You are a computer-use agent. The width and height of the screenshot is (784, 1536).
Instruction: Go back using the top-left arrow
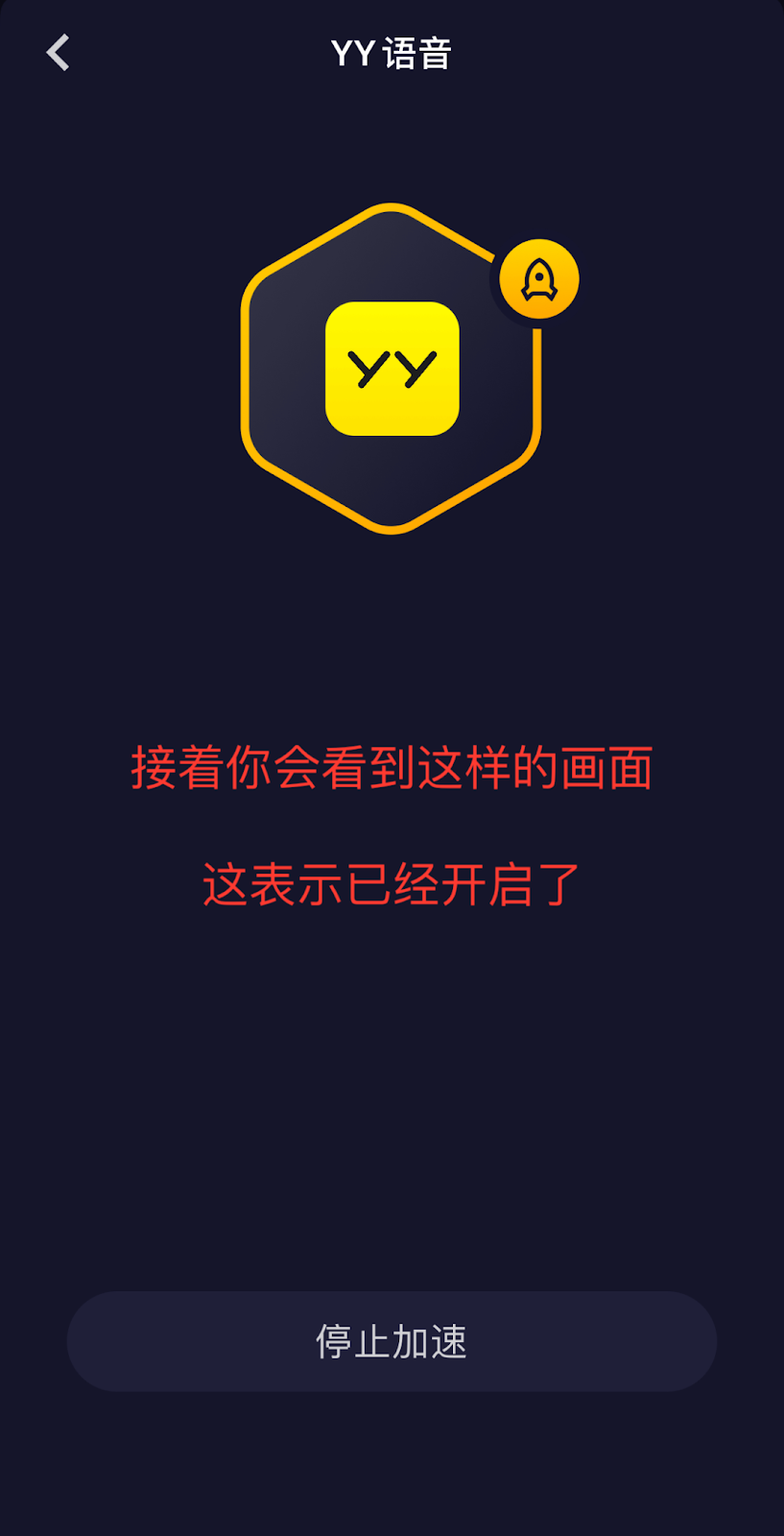click(x=59, y=53)
